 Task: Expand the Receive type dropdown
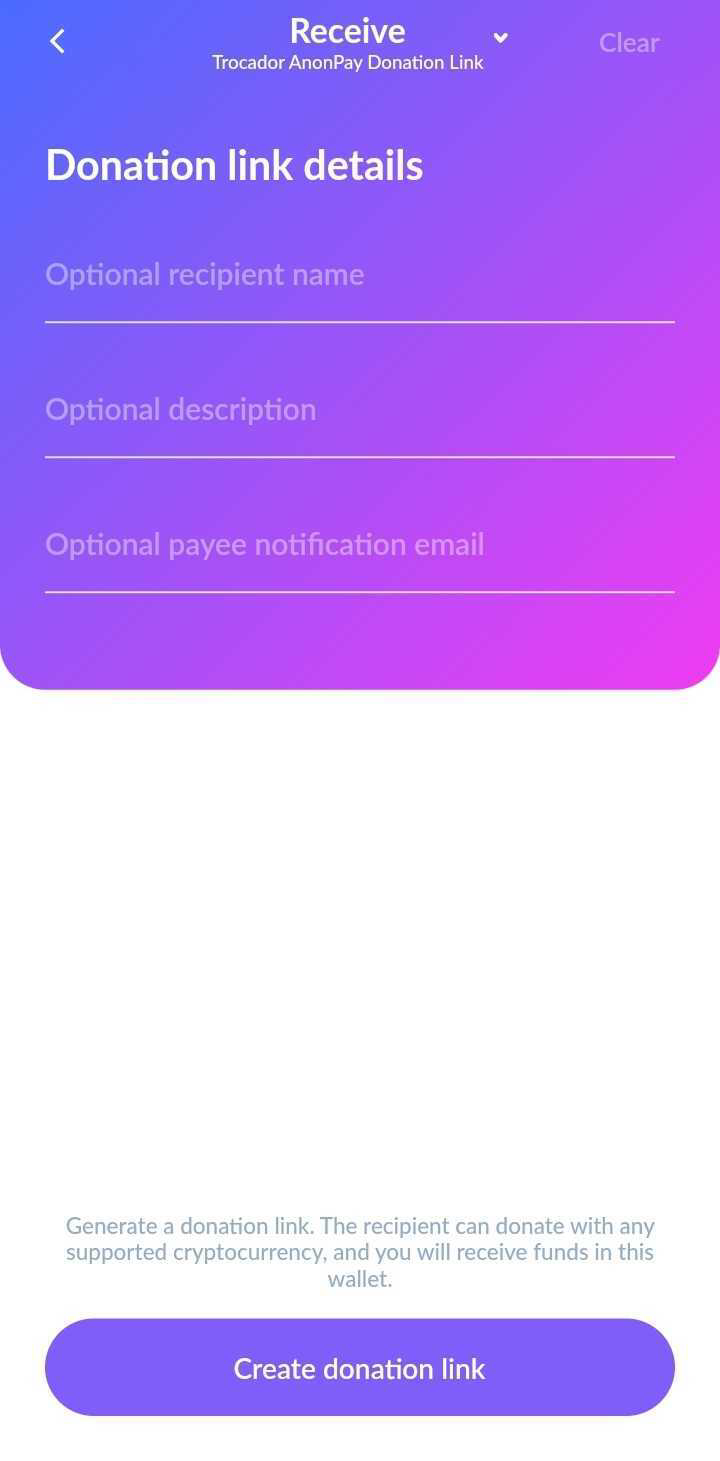pos(500,38)
